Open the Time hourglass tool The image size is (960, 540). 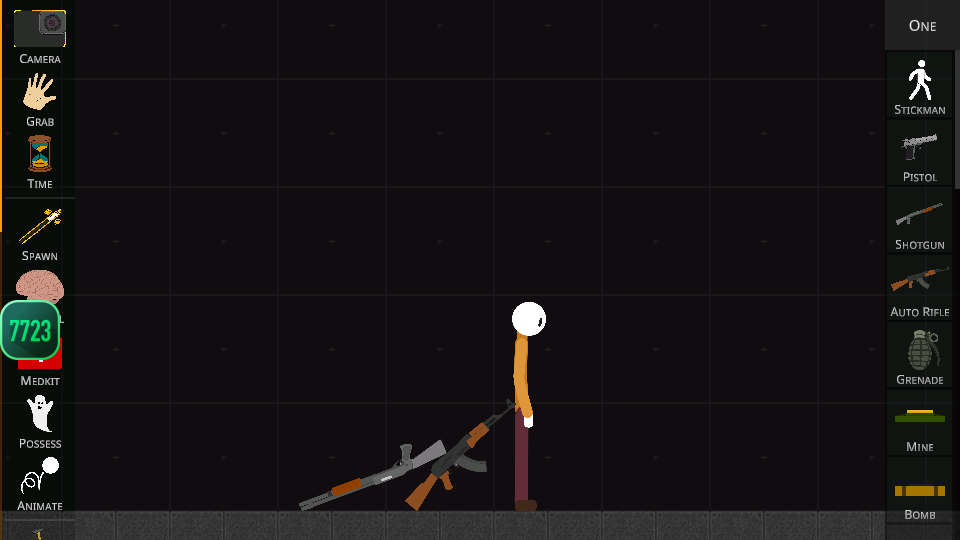click(40, 160)
